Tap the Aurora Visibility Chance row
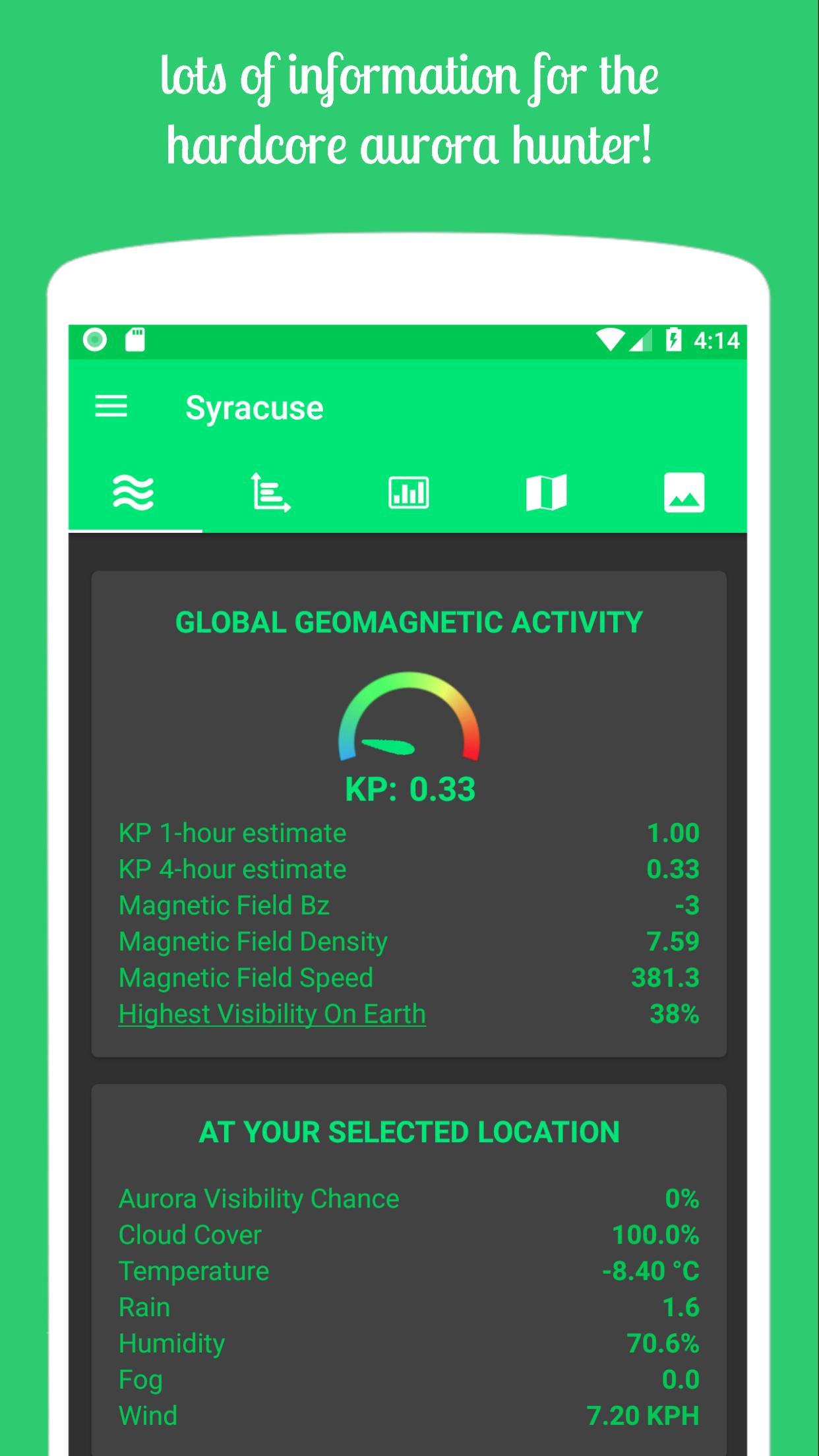 pos(258,1199)
